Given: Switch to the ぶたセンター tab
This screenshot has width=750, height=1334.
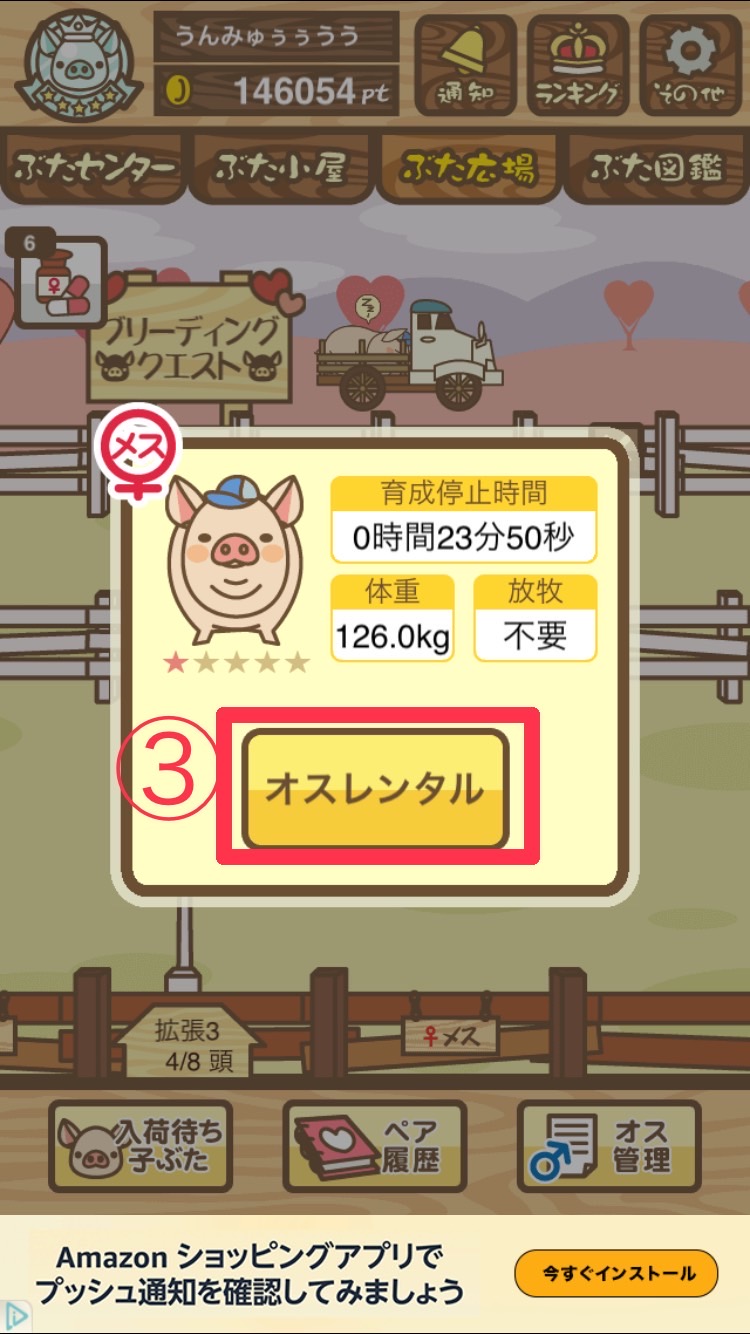Looking at the screenshot, I should pos(95,166).
